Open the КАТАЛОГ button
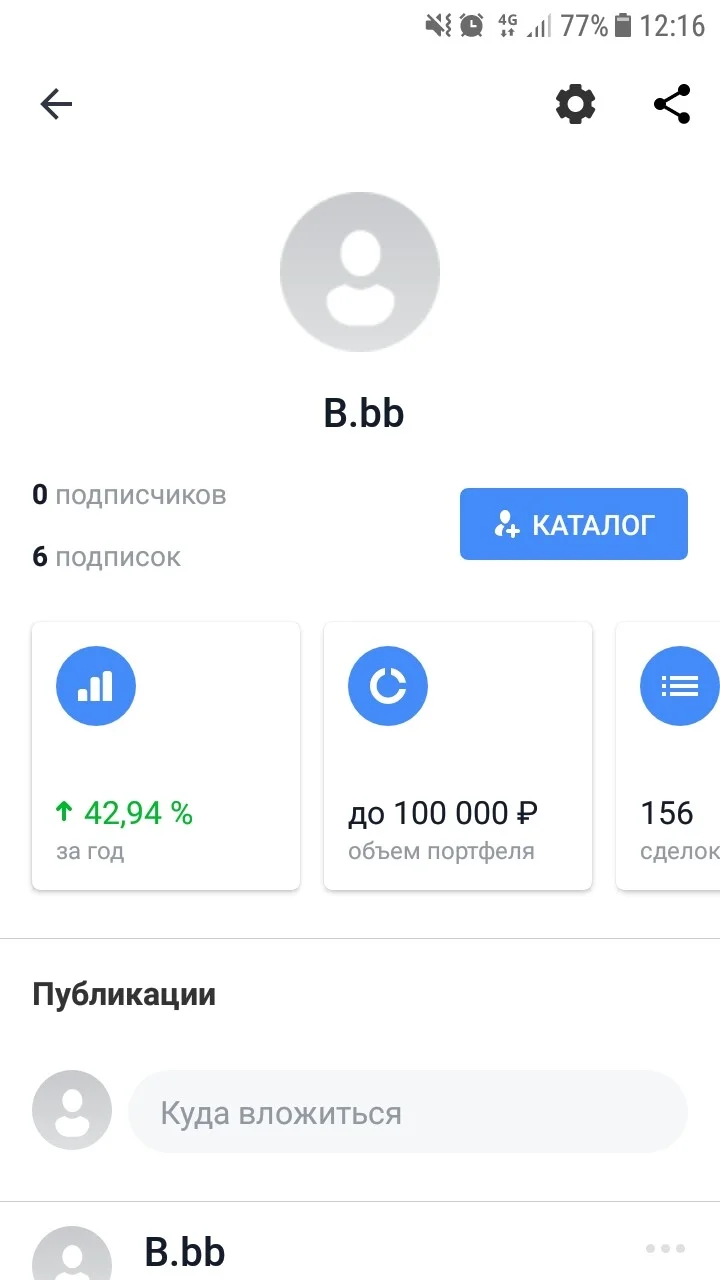 574,524
